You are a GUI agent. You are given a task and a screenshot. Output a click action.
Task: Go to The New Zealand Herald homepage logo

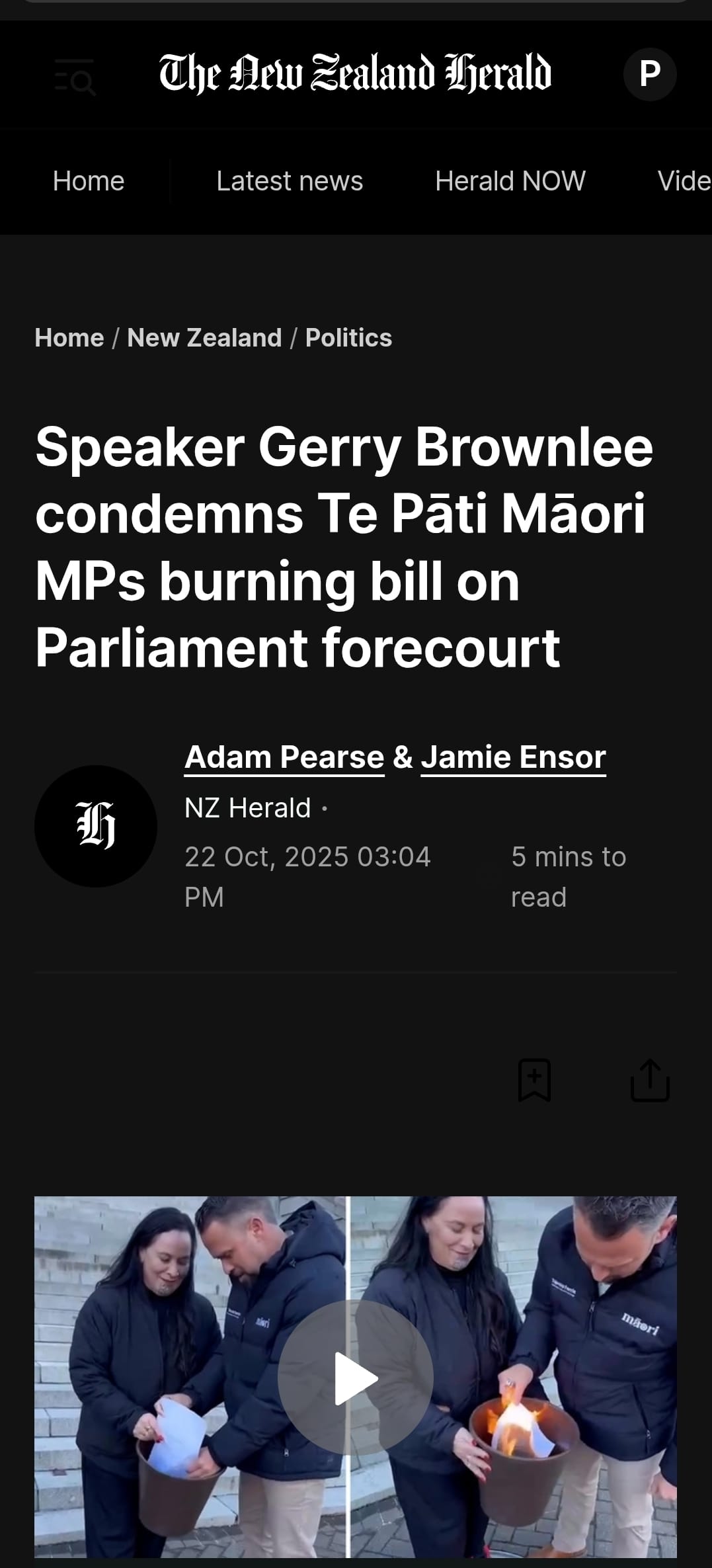point(355,73)
